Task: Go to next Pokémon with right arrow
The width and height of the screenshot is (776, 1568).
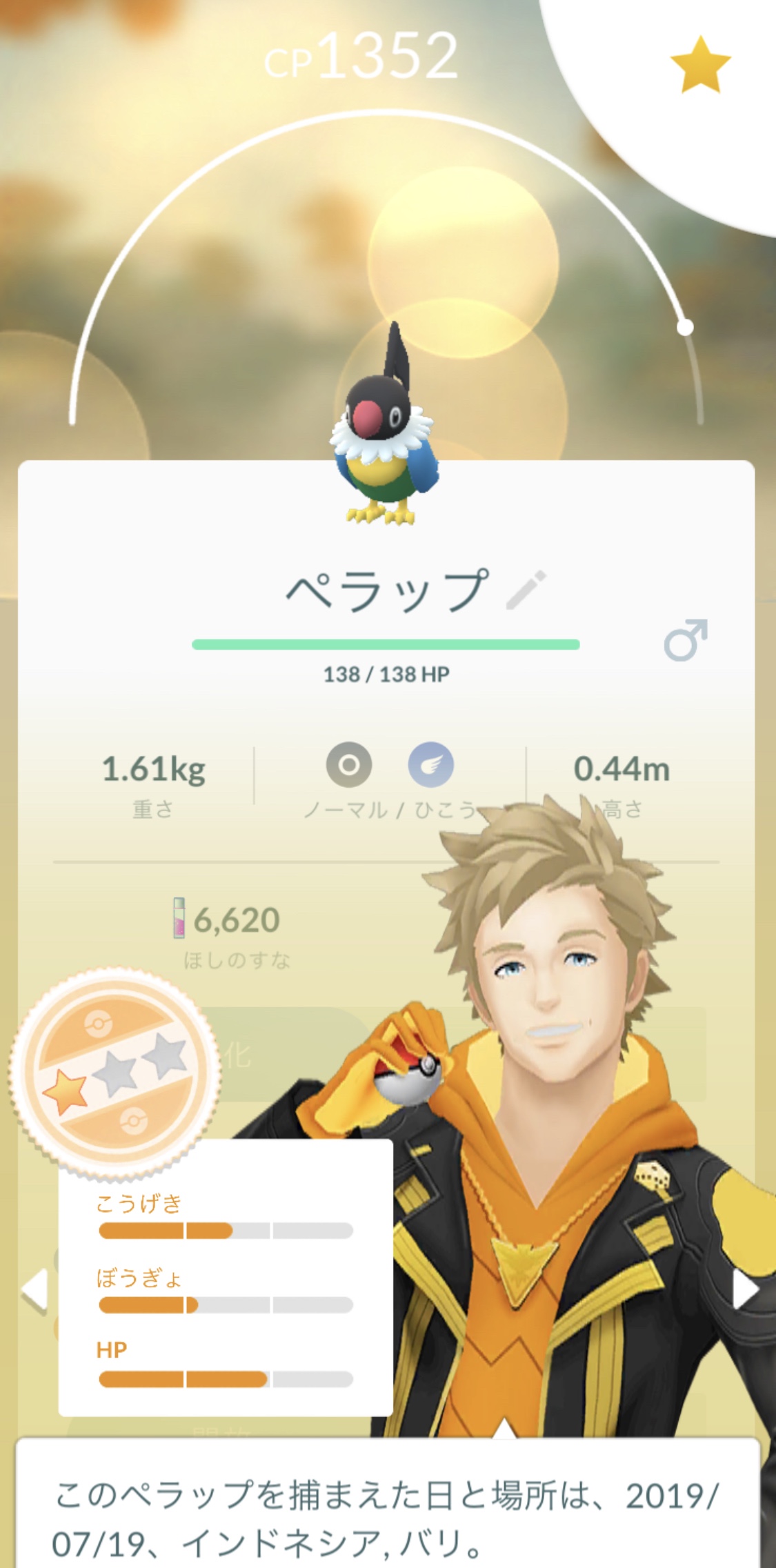Action: (744, 1289)
